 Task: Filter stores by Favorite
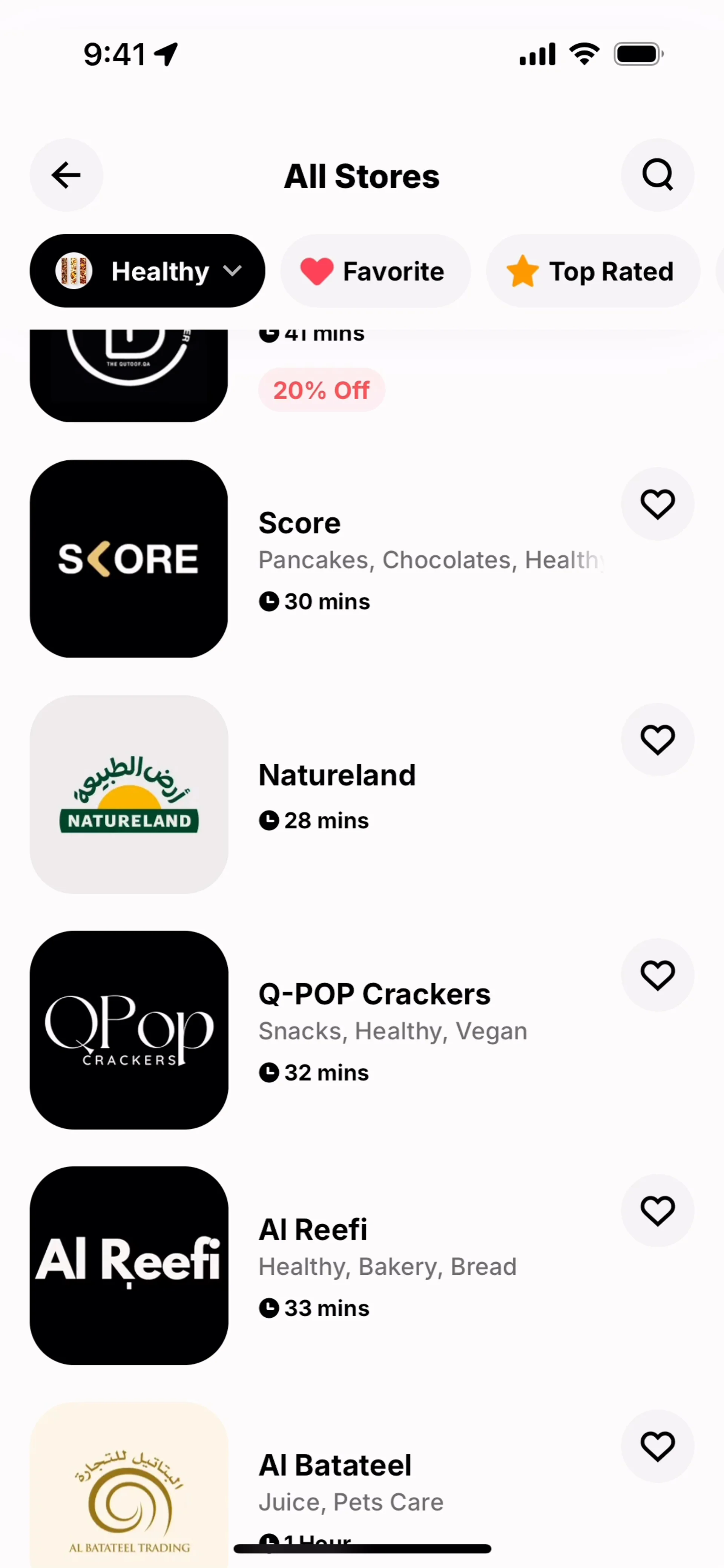pyautogui.click(x=375, y=271)
